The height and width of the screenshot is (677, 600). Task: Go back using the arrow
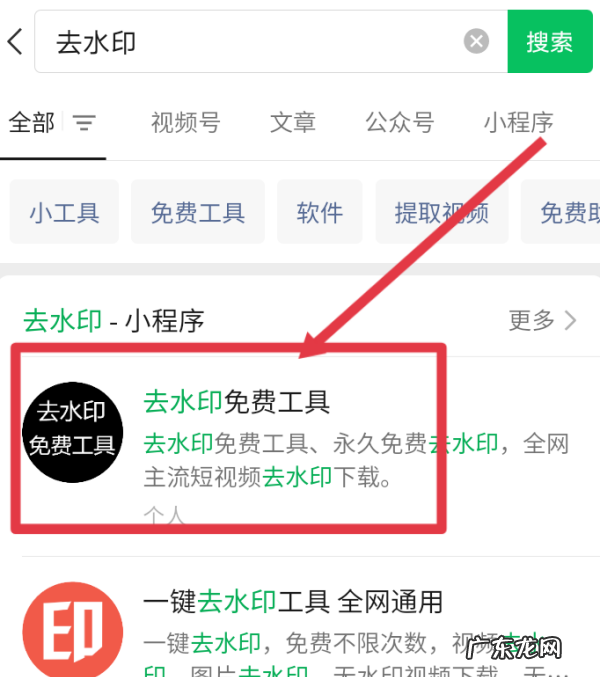click(14, 41)
